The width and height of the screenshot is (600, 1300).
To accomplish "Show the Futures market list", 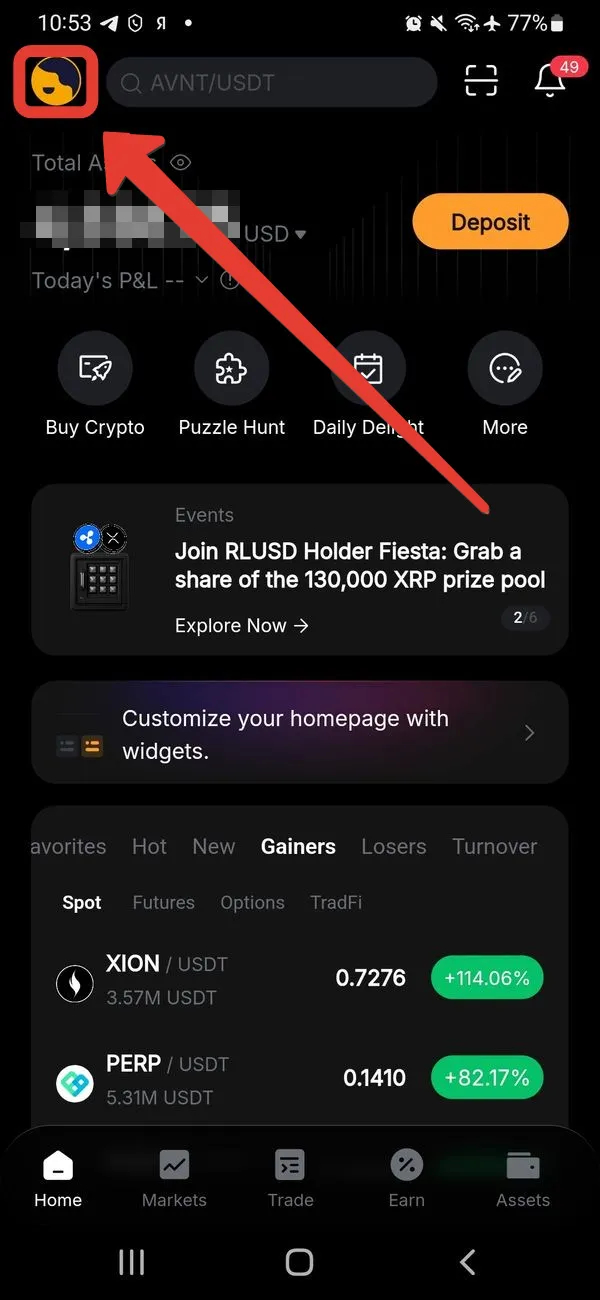I will 163,902.
